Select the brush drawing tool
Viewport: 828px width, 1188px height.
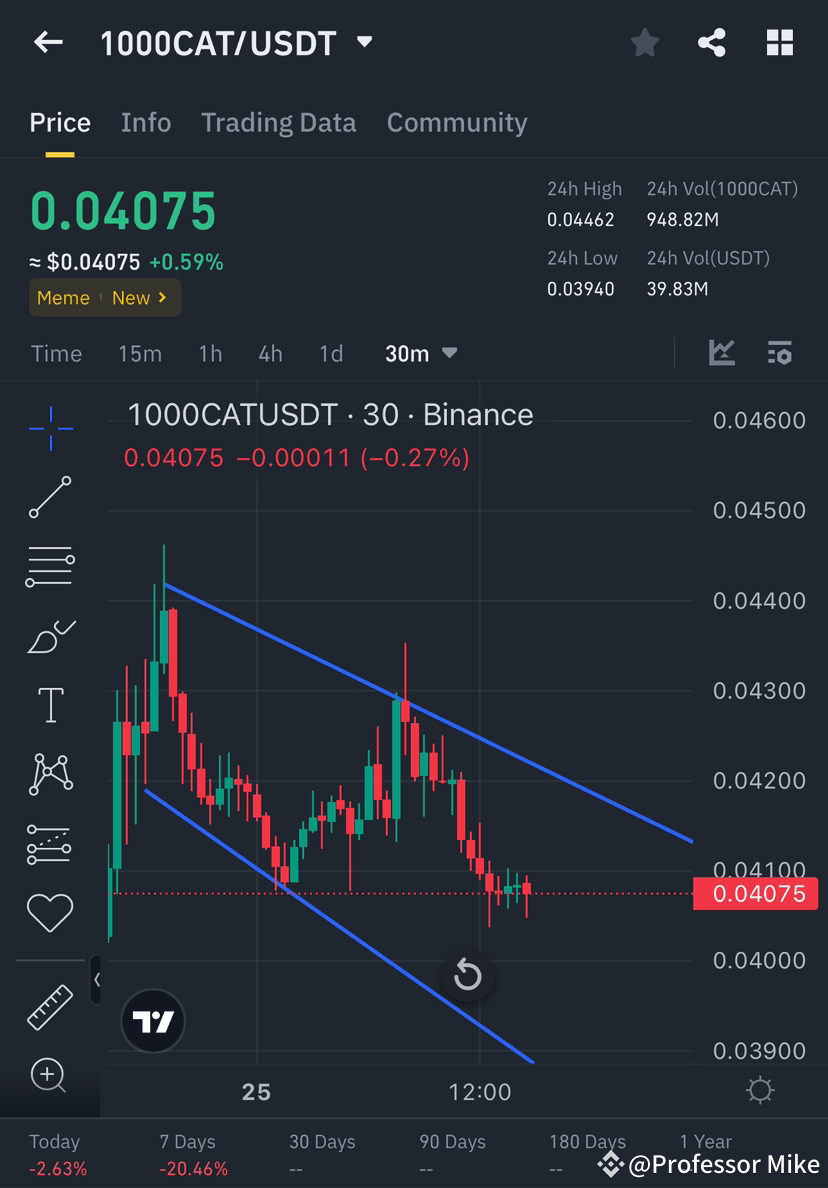coord(50,635)
